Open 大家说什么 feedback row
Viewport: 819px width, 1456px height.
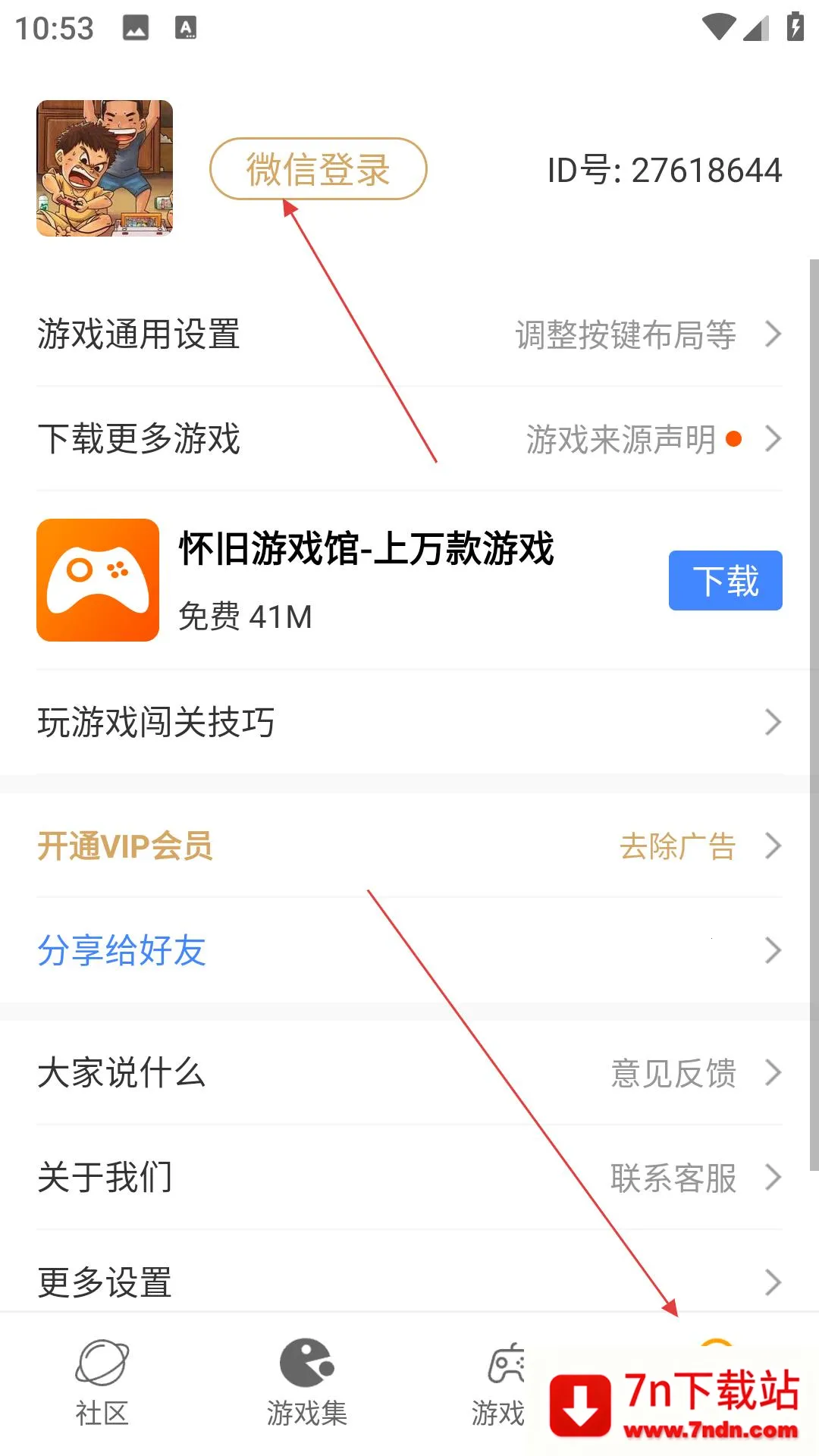(409, 1074)
